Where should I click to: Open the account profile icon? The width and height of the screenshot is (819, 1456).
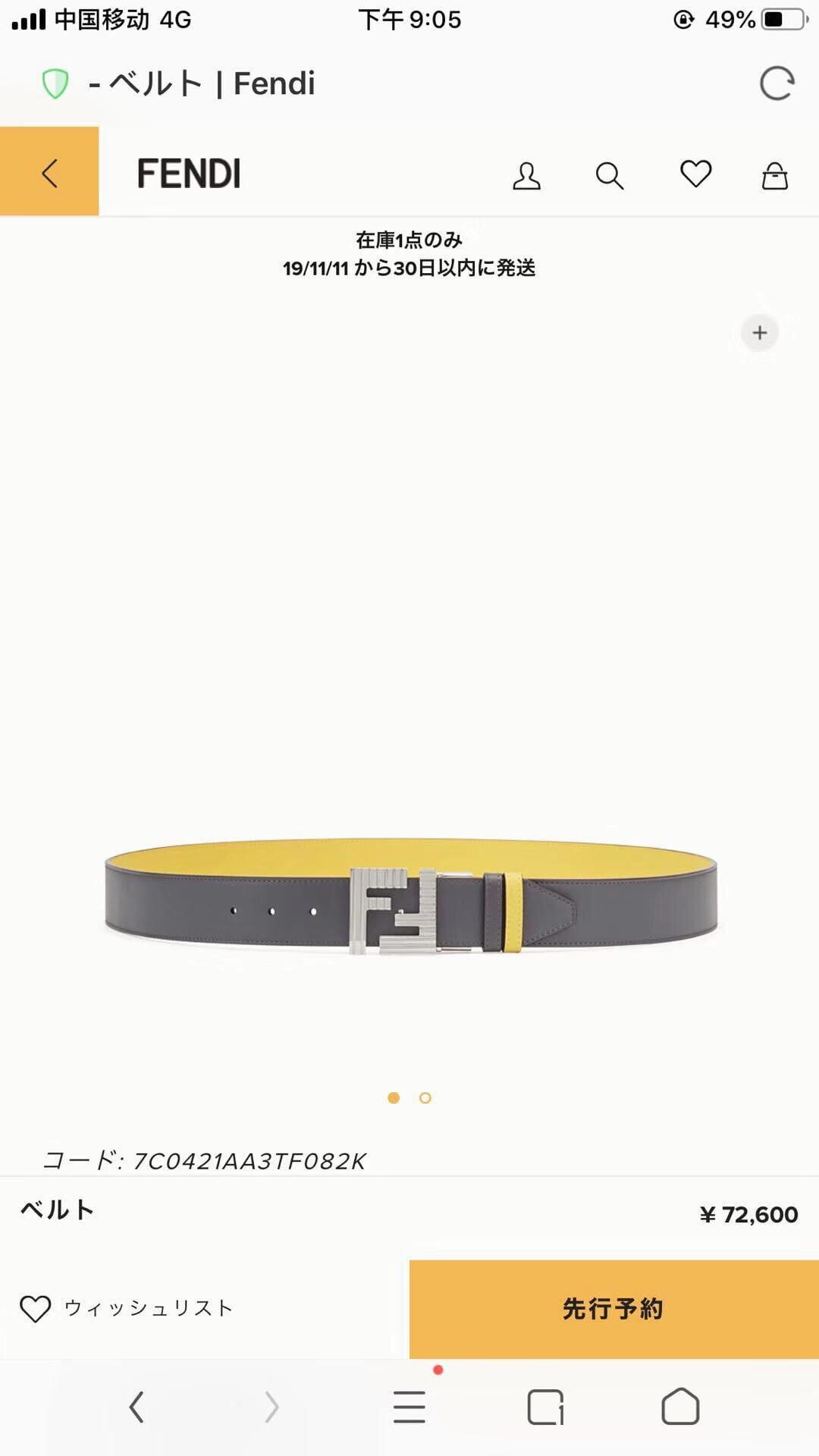tap(526, 175)
